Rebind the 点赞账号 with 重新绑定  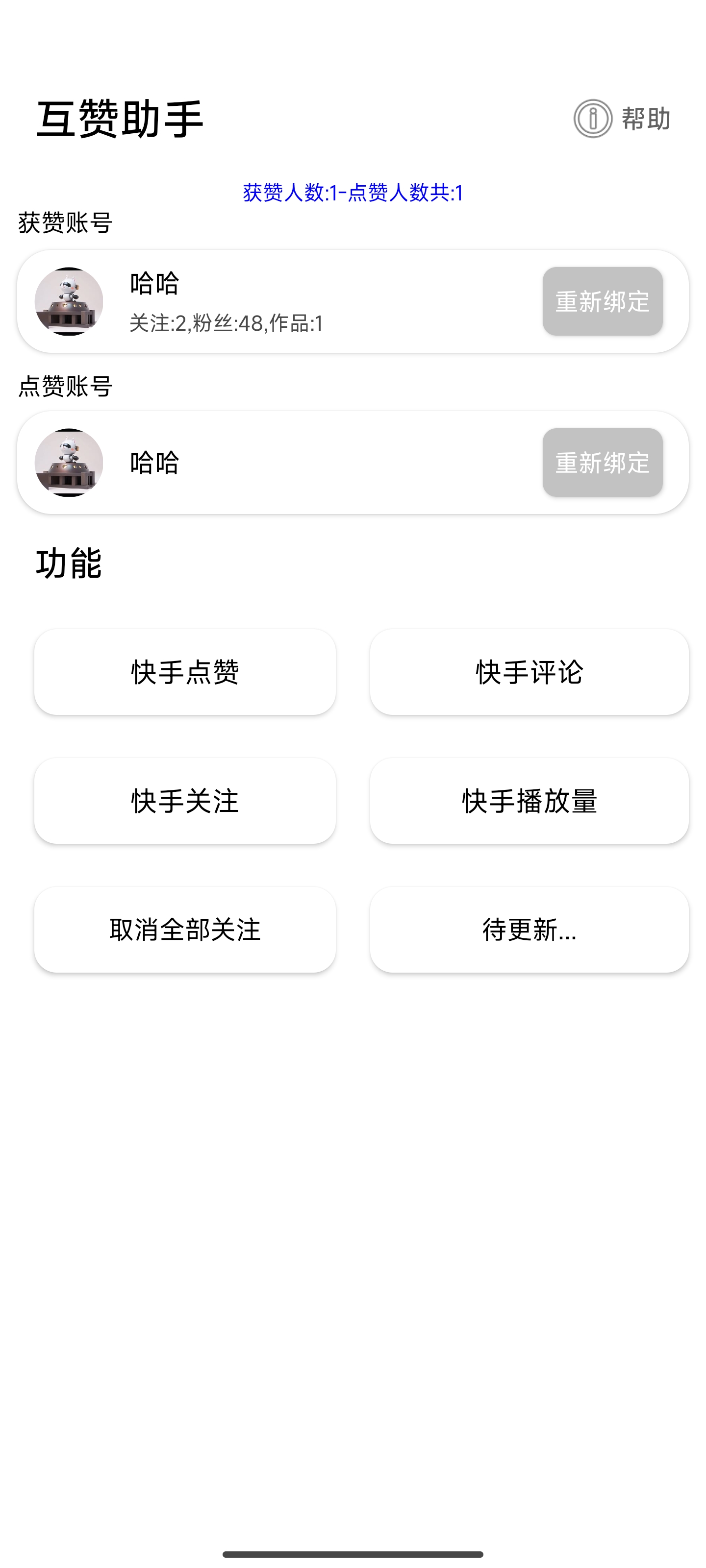602,464
